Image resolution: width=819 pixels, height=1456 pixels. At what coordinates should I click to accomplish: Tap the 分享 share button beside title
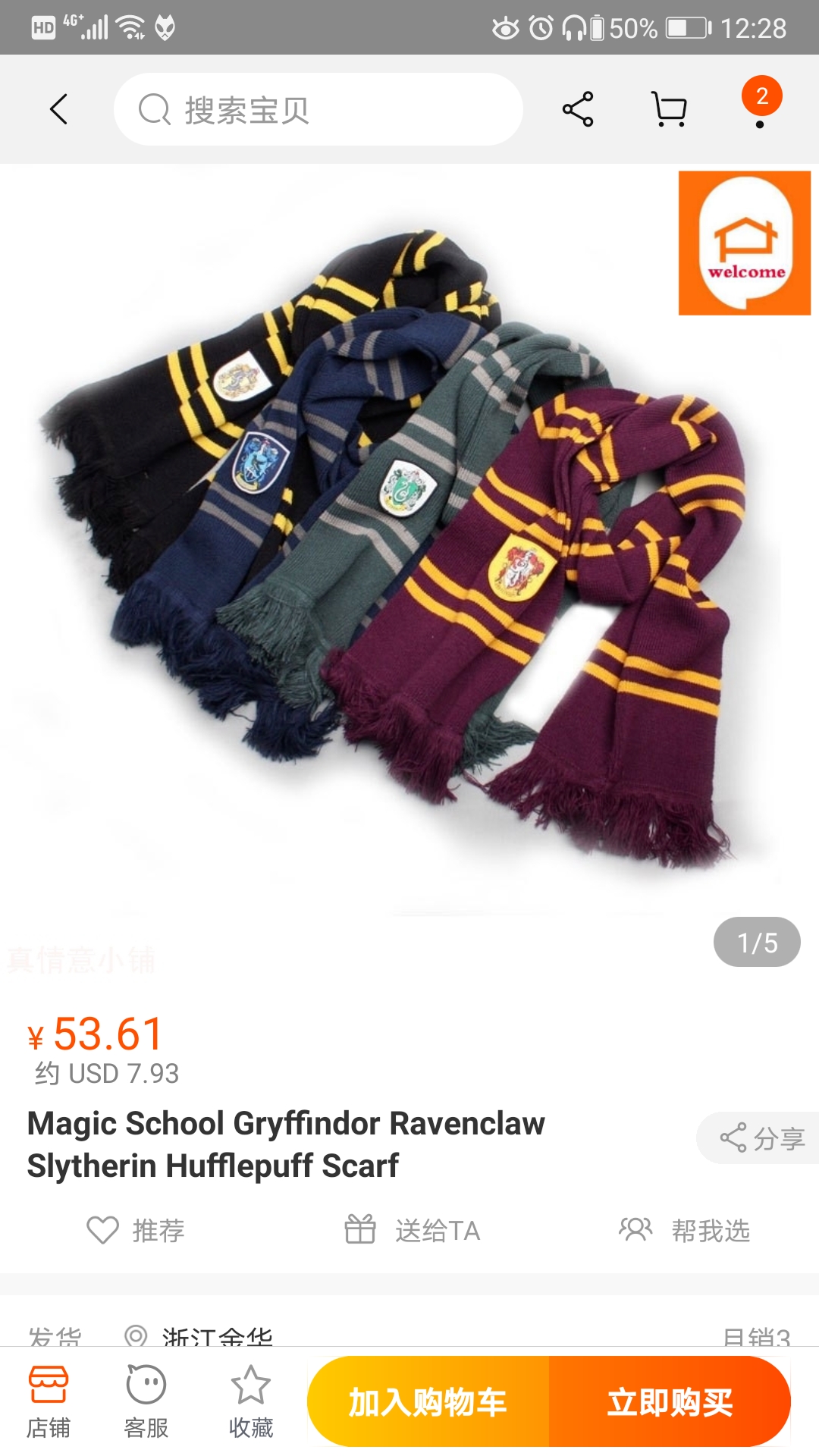coord(761,1137)
